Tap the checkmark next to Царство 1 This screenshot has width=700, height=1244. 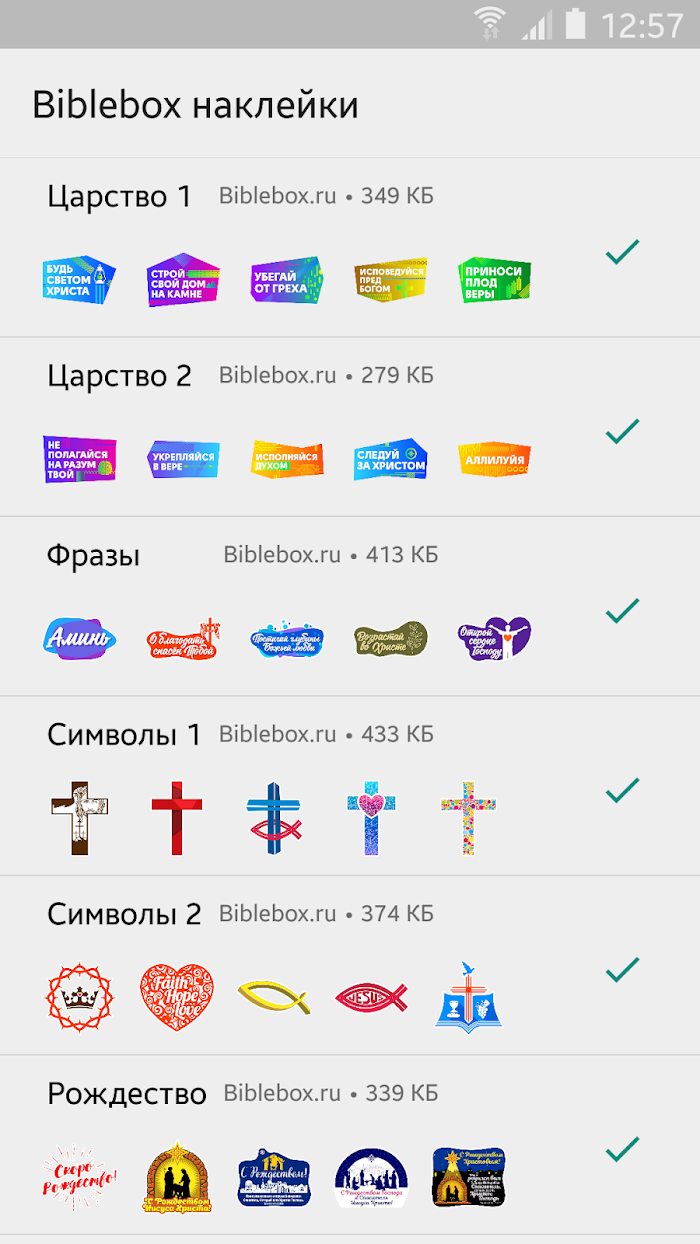point(622,252)
